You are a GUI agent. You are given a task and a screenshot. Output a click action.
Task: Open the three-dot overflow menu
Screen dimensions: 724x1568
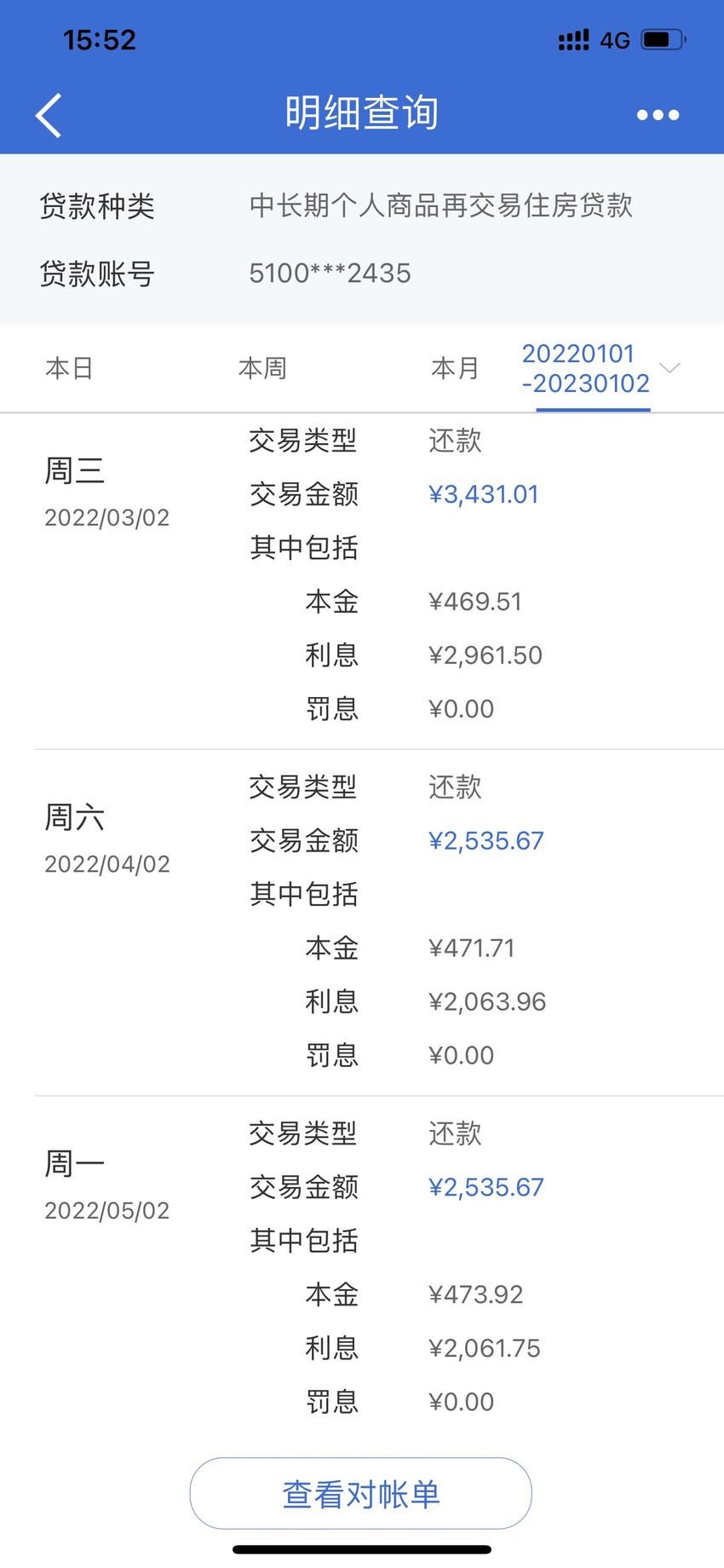[658, 115]
